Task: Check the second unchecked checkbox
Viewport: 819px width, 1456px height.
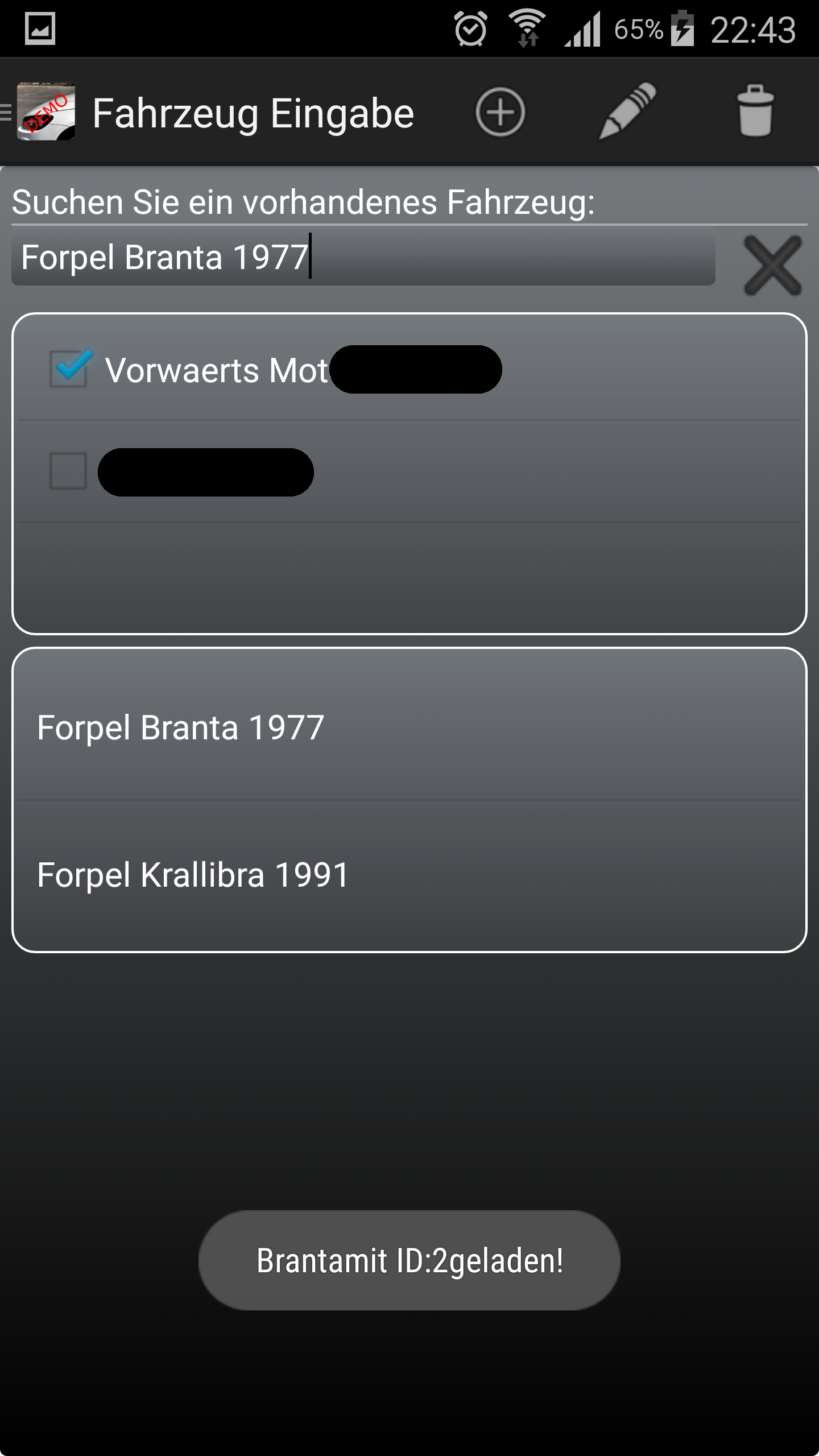Action: (69, 471)
